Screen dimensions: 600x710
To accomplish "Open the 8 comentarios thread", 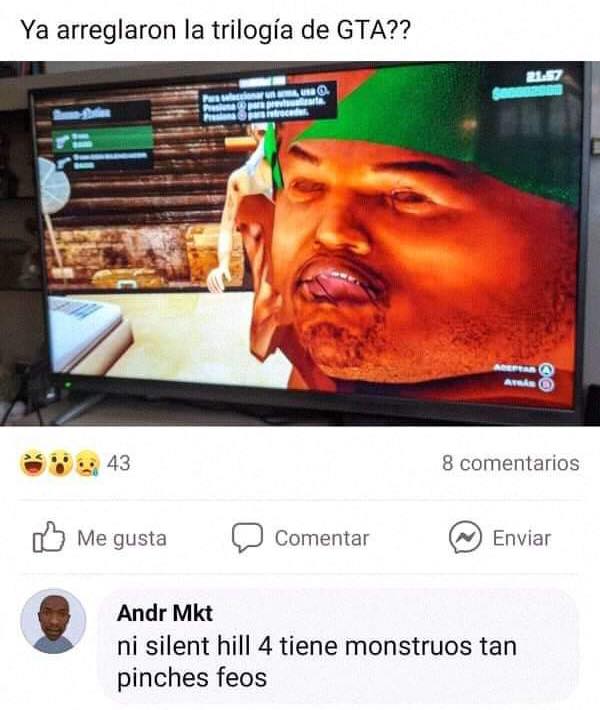I will click(510, 463).
